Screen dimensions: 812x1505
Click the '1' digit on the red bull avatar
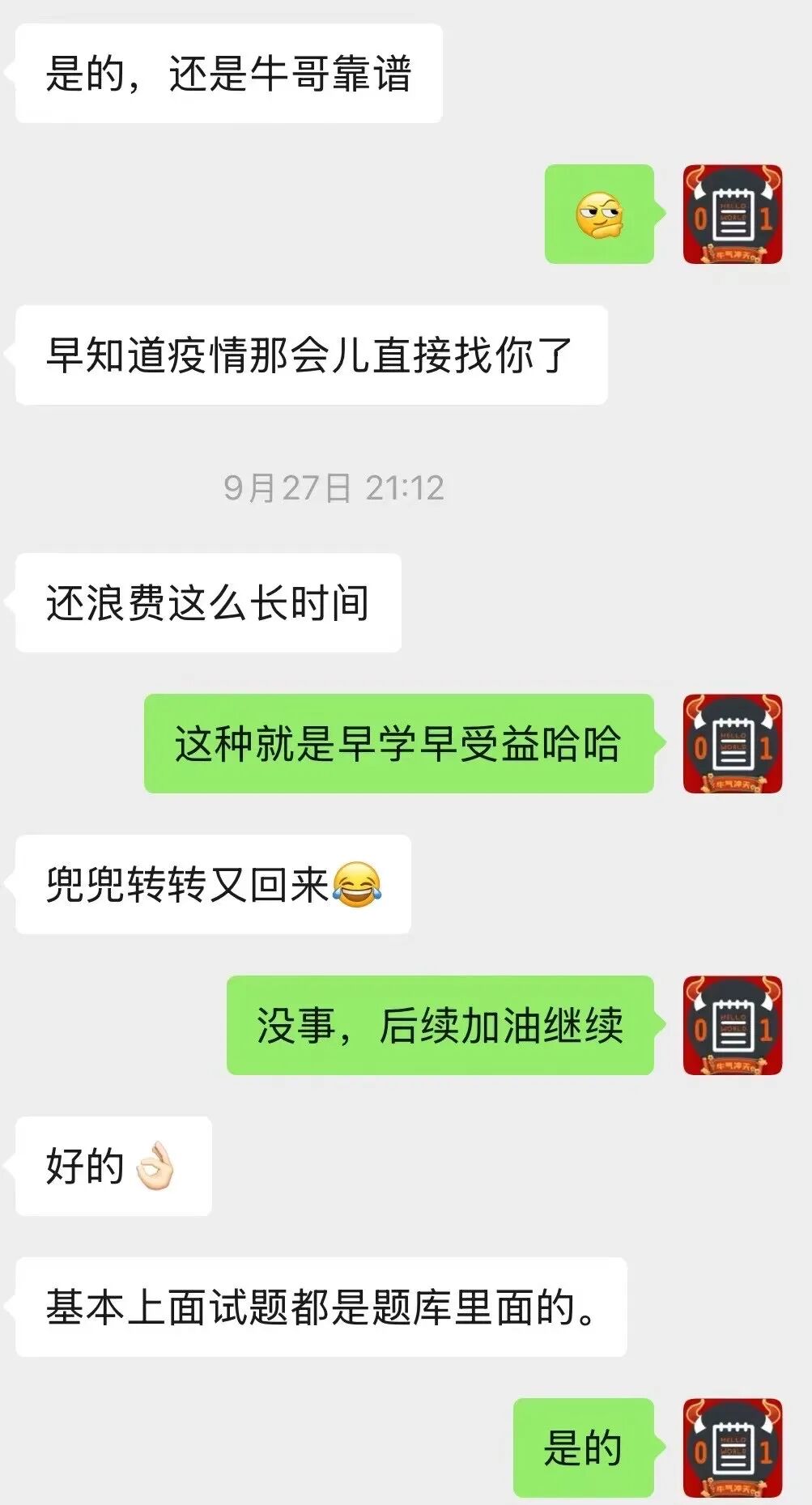766,217
